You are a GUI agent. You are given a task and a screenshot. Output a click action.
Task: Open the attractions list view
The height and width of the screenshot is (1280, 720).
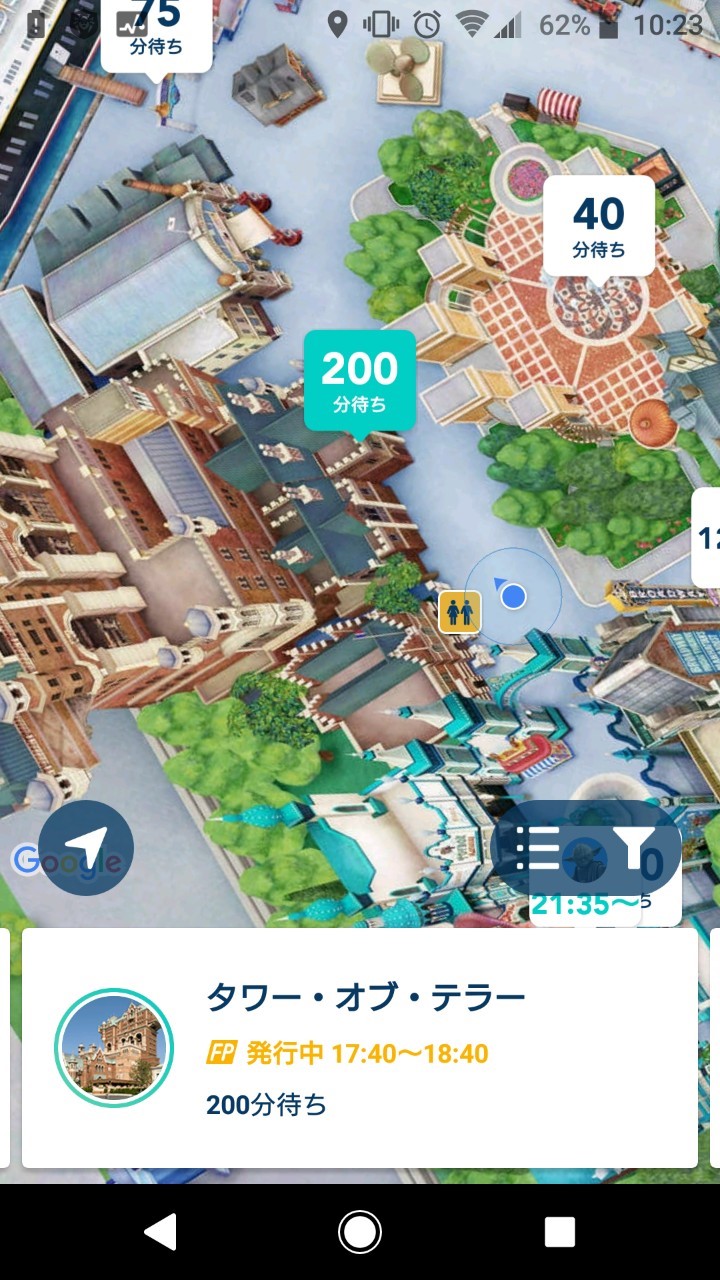pyautogui.click(x=539, y=849)
